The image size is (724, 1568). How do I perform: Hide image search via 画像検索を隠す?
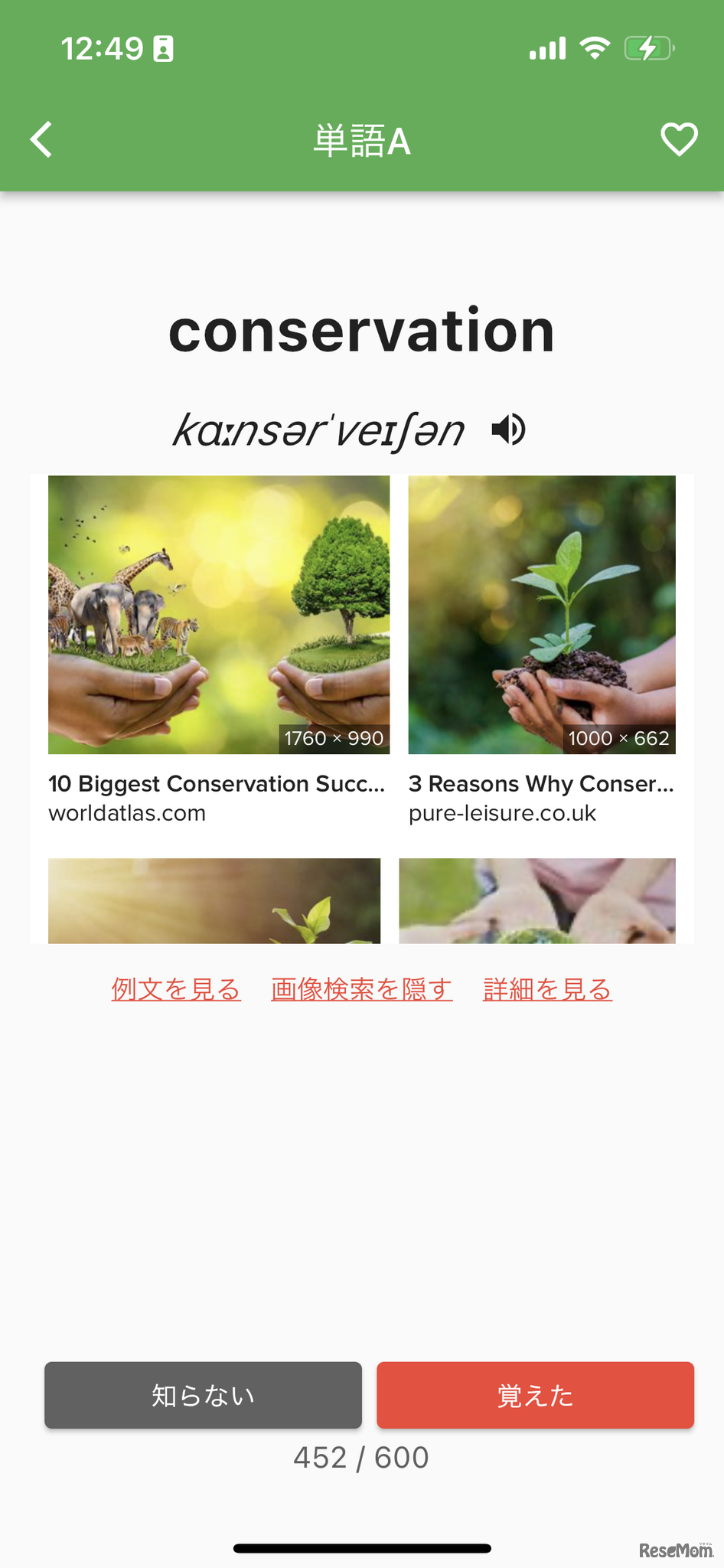pos(362,989)
